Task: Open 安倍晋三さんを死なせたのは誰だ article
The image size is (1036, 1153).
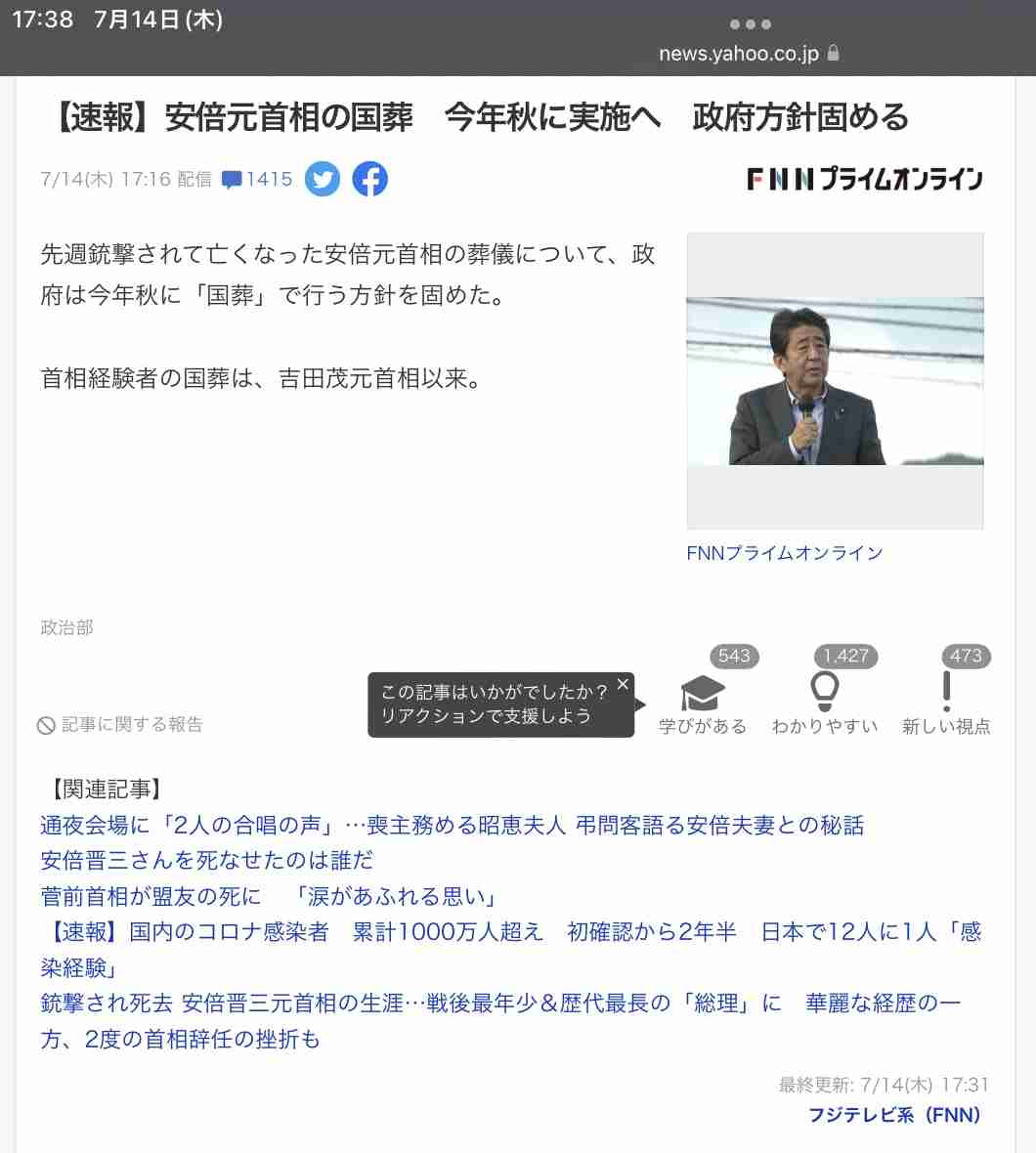Action: pos(207,860)
